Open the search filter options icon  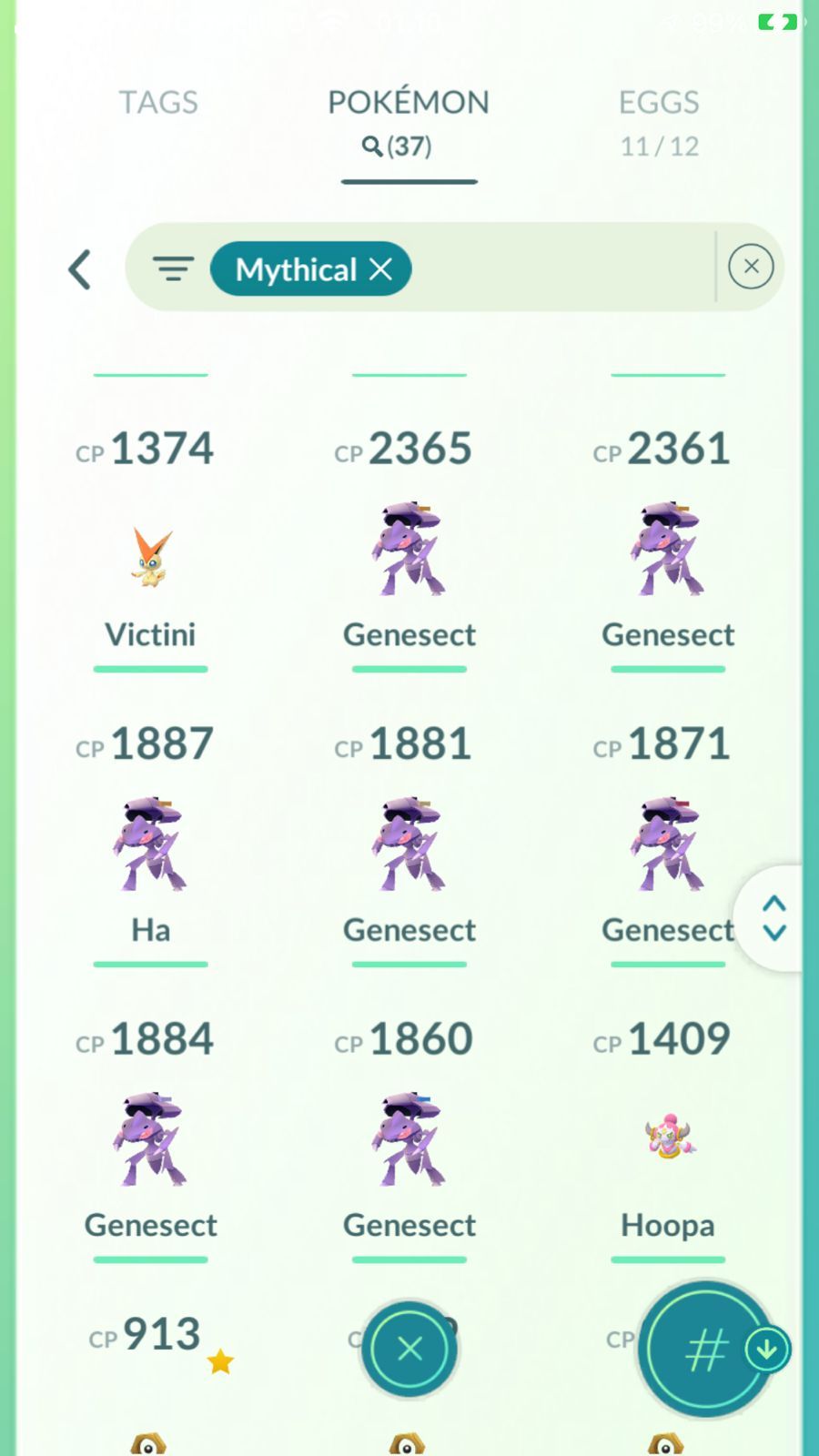pos(173,269)
